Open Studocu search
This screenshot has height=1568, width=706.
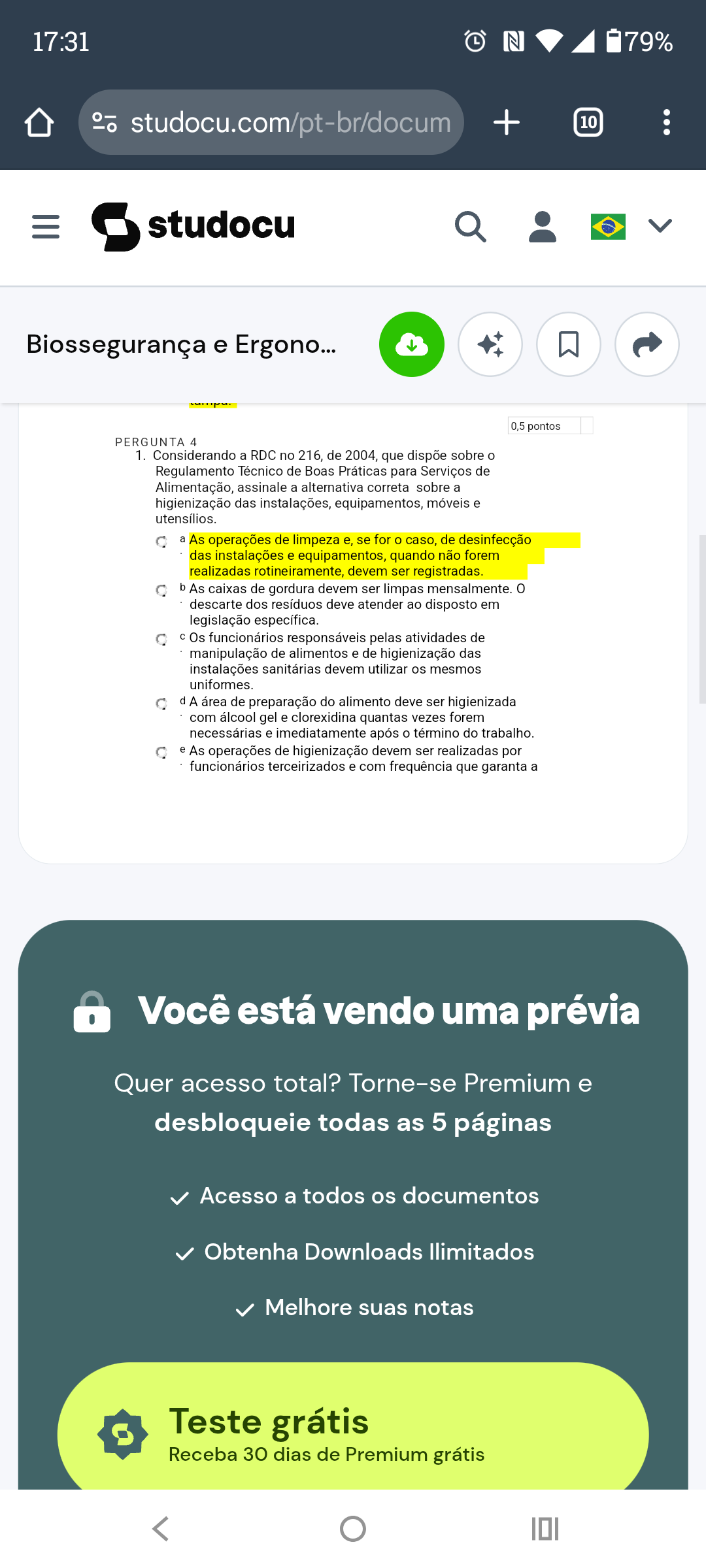tap(470, 227)
